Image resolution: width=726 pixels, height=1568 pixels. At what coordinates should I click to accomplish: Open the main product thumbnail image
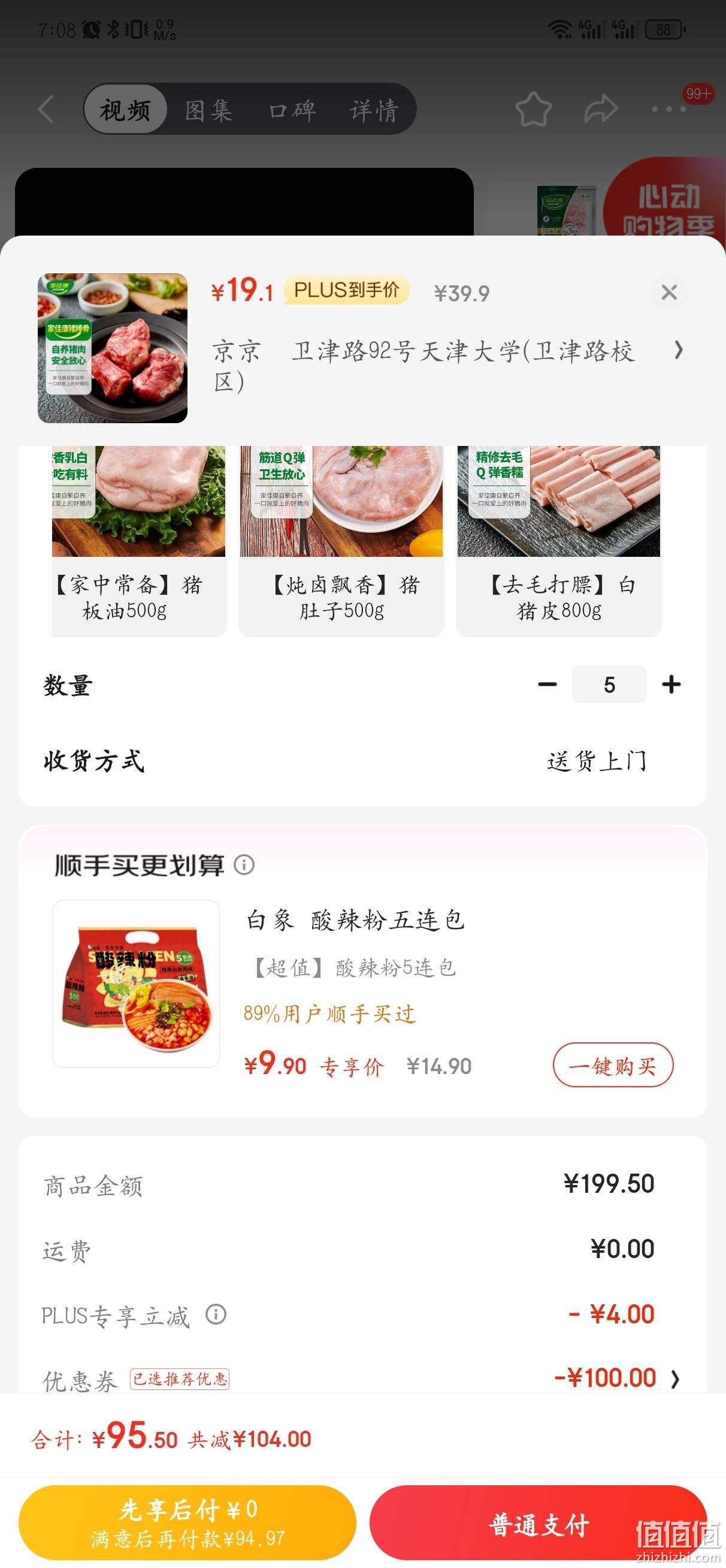coord(113,348)
